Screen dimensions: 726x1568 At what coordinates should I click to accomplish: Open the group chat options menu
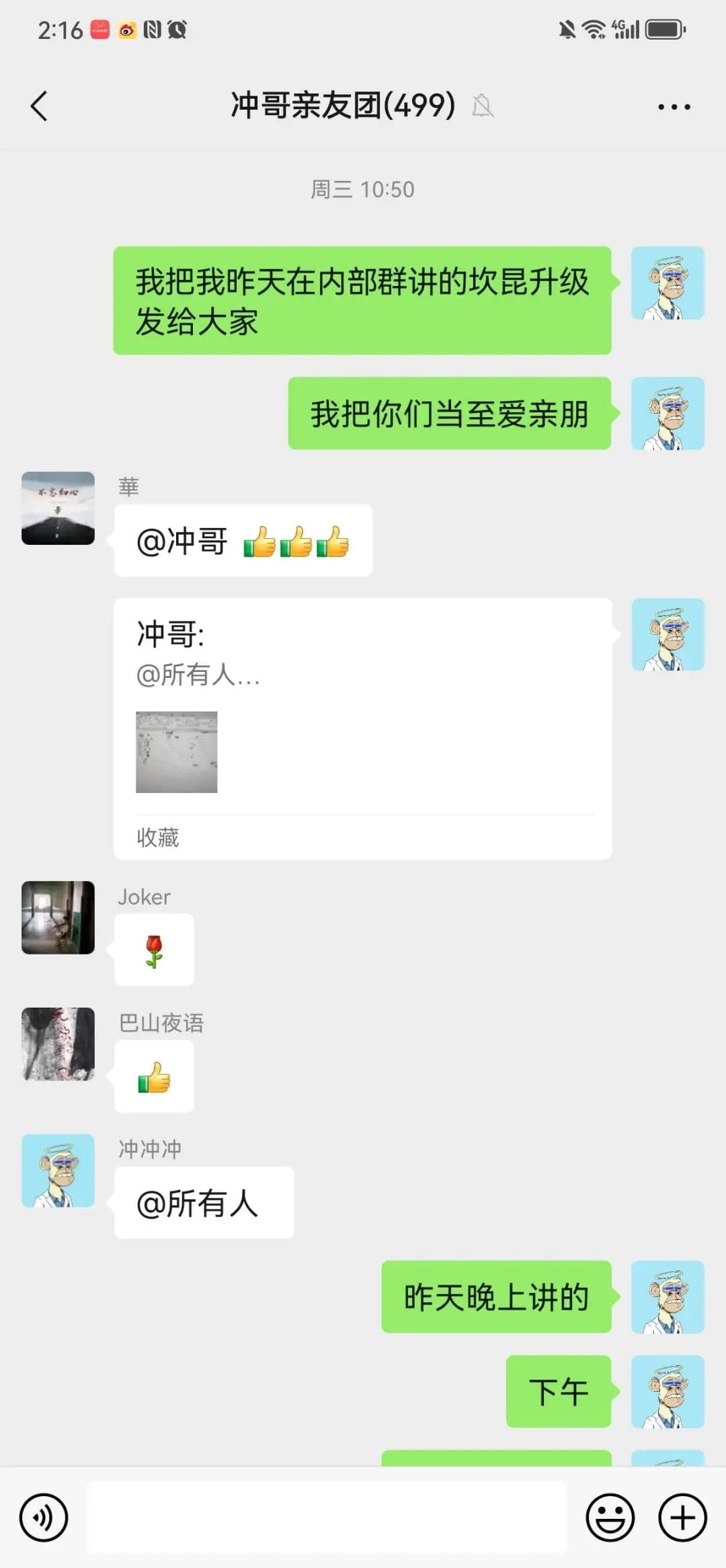coord(674,106)
